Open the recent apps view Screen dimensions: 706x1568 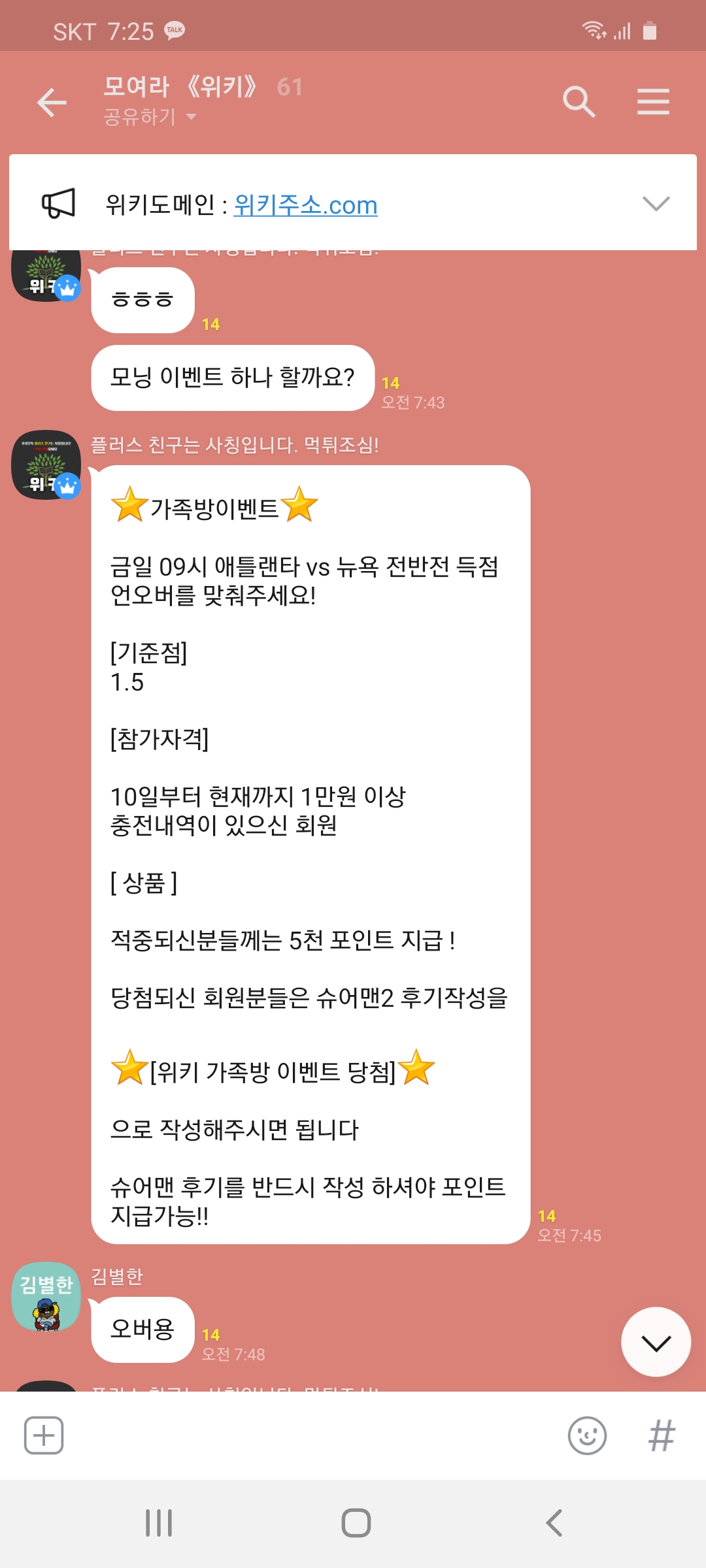pyautogui.click(x=159, y=1523)
